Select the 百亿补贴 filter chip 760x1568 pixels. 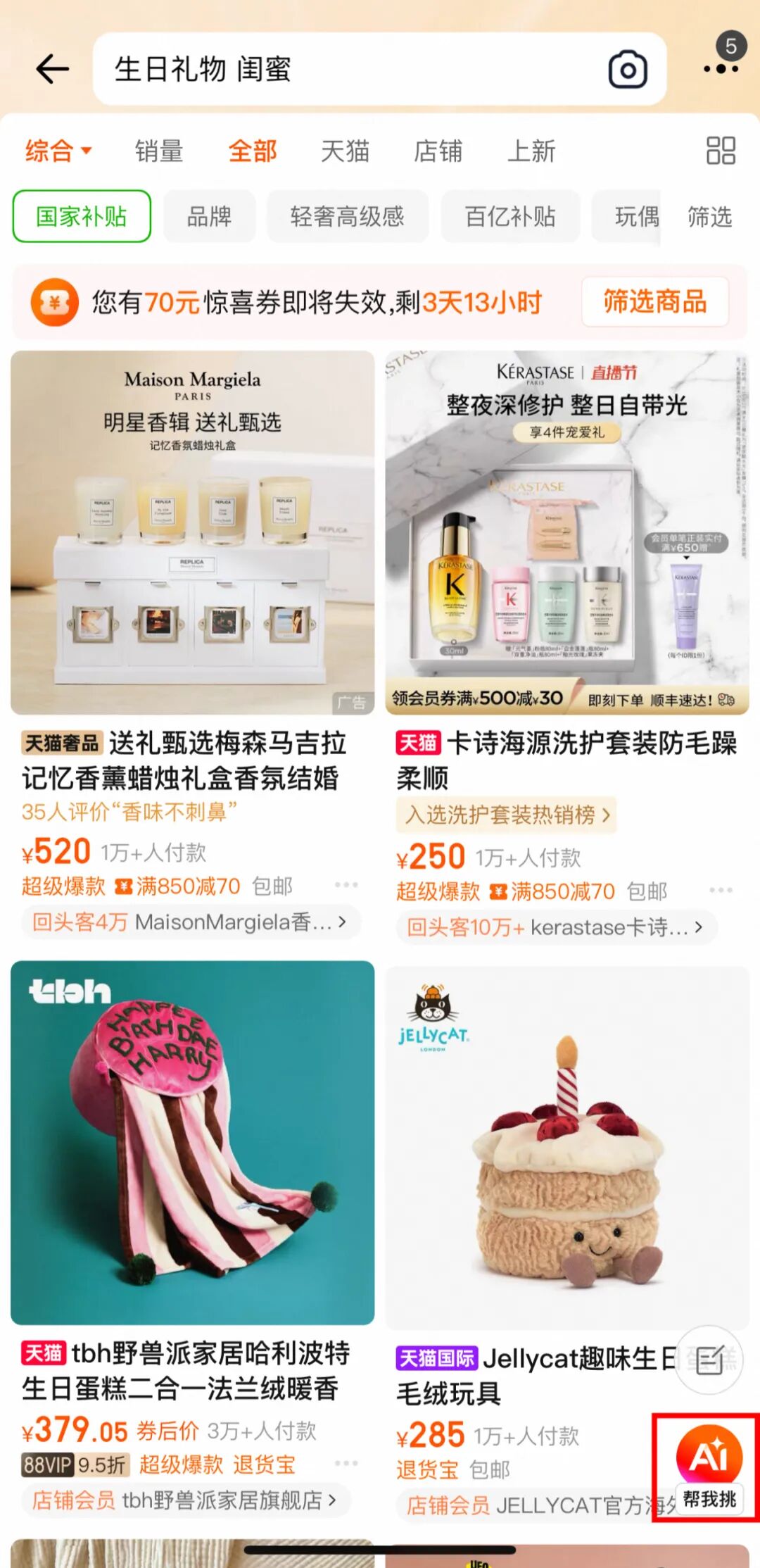pos(510,216)
